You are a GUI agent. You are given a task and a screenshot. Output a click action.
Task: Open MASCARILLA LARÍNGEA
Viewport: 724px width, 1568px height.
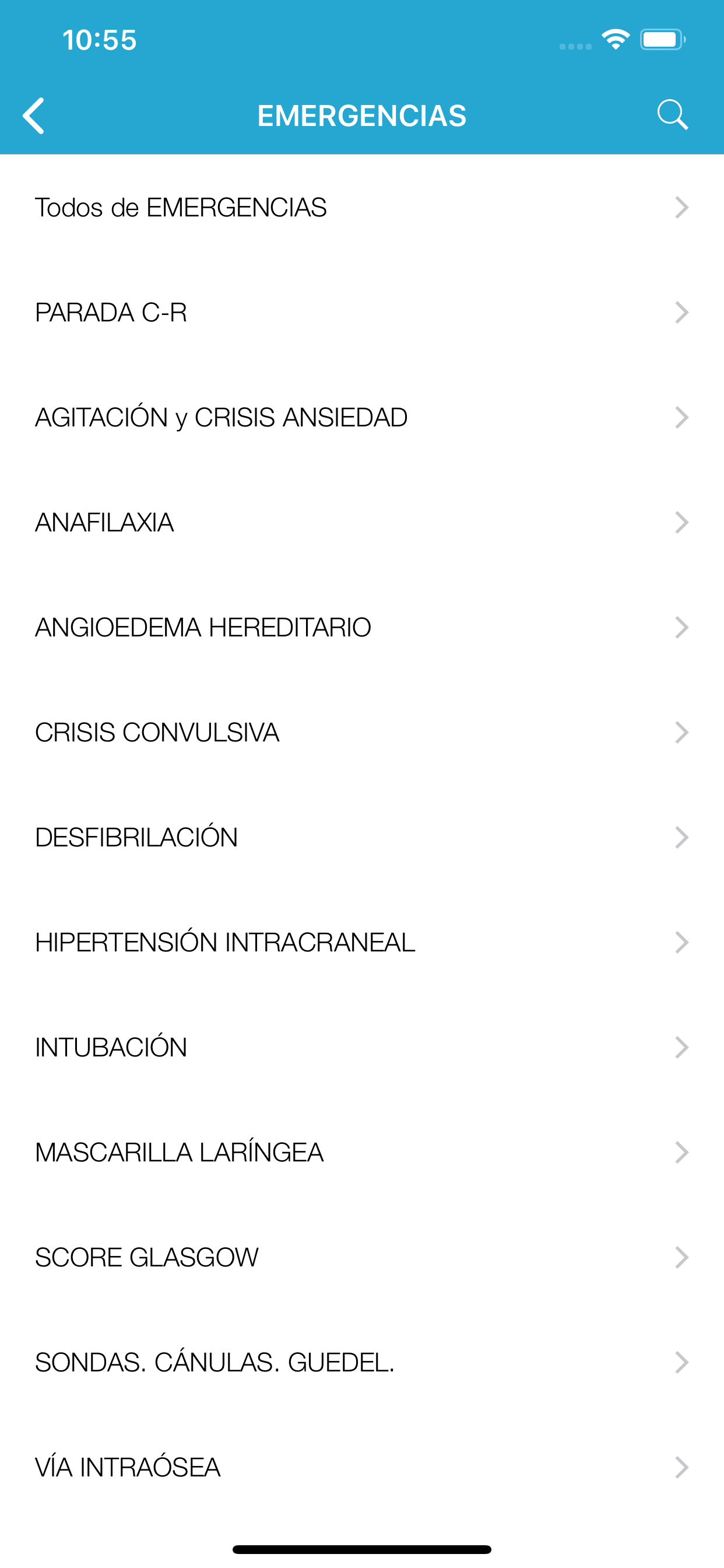(362, 1152)
